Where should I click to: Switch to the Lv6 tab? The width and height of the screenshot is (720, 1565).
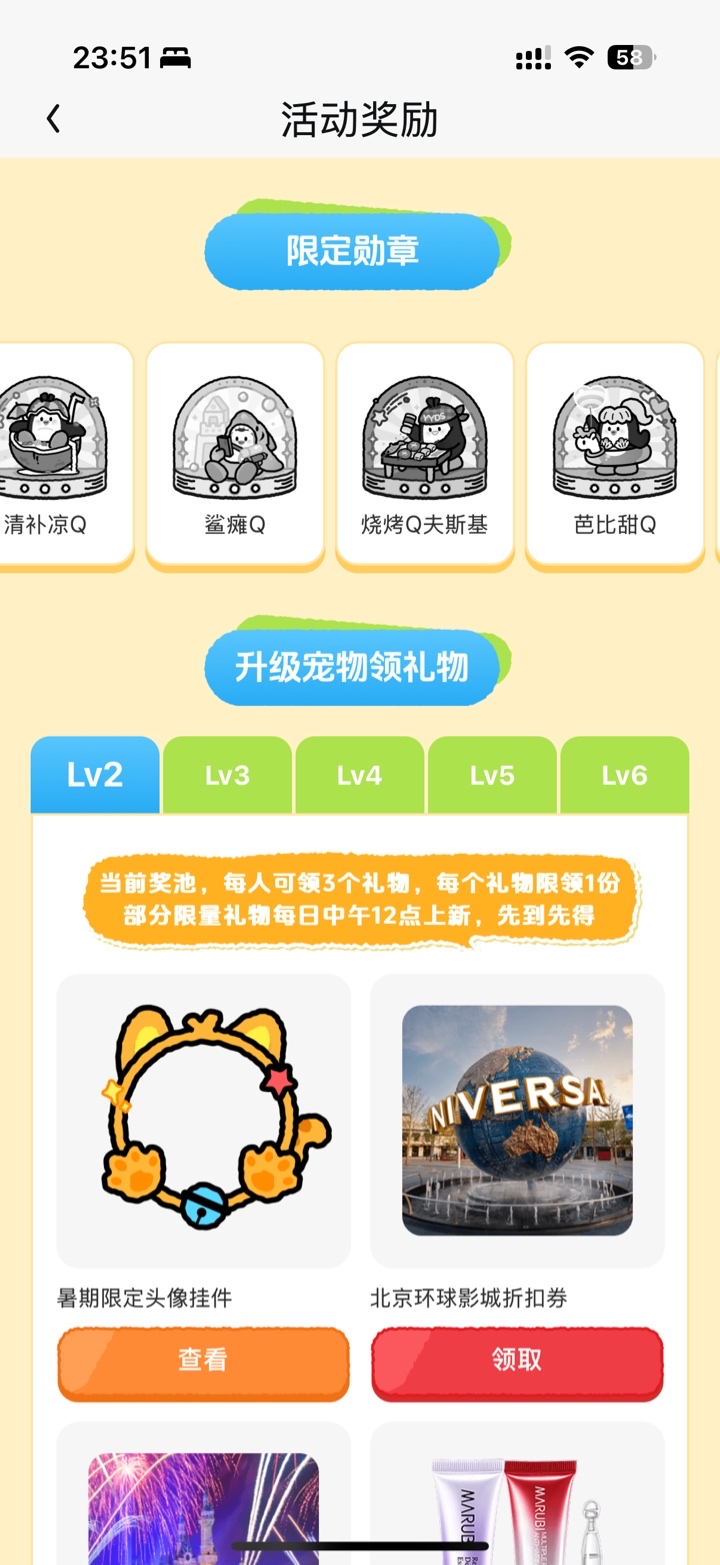tap(625, 775)
